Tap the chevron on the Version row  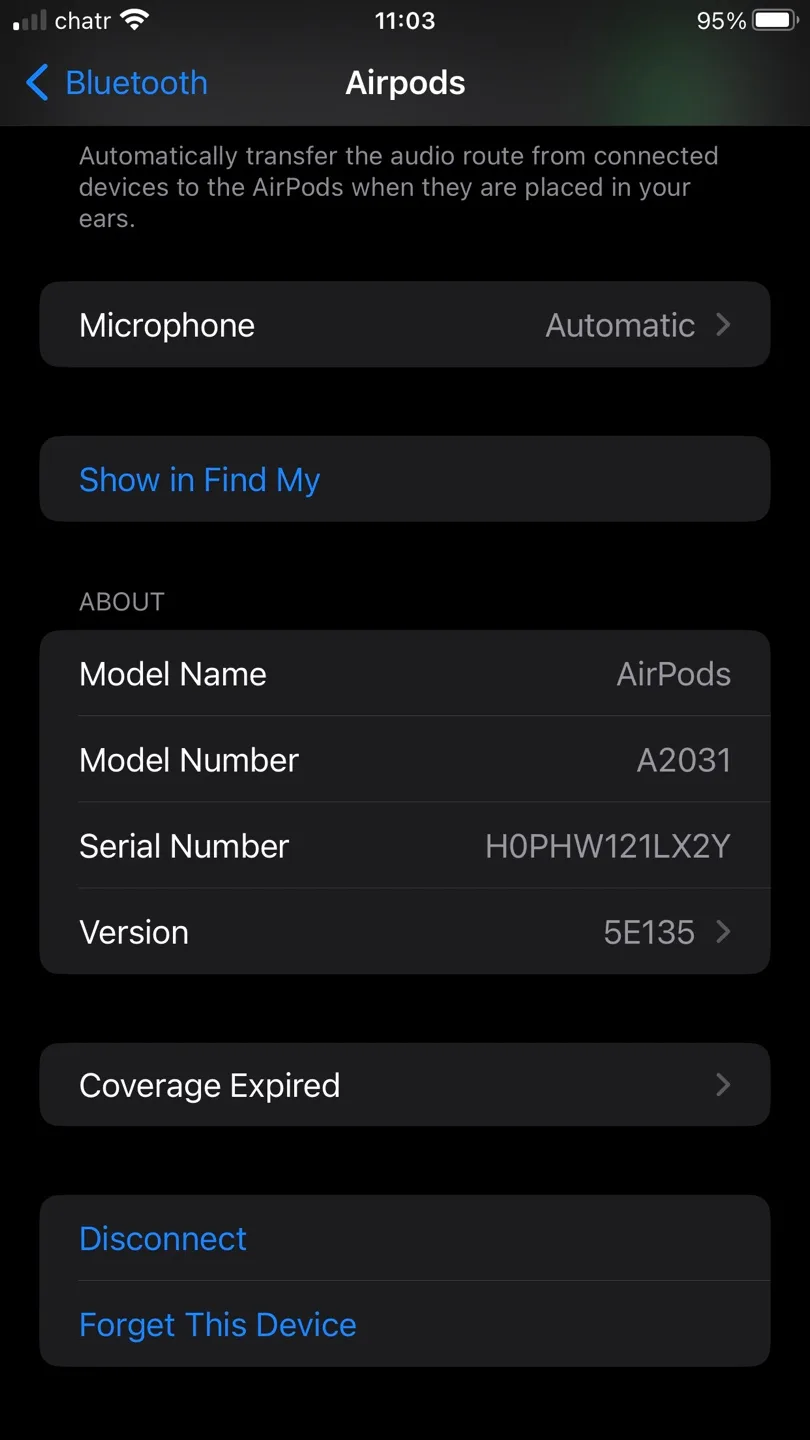click(x=724, y=932)
